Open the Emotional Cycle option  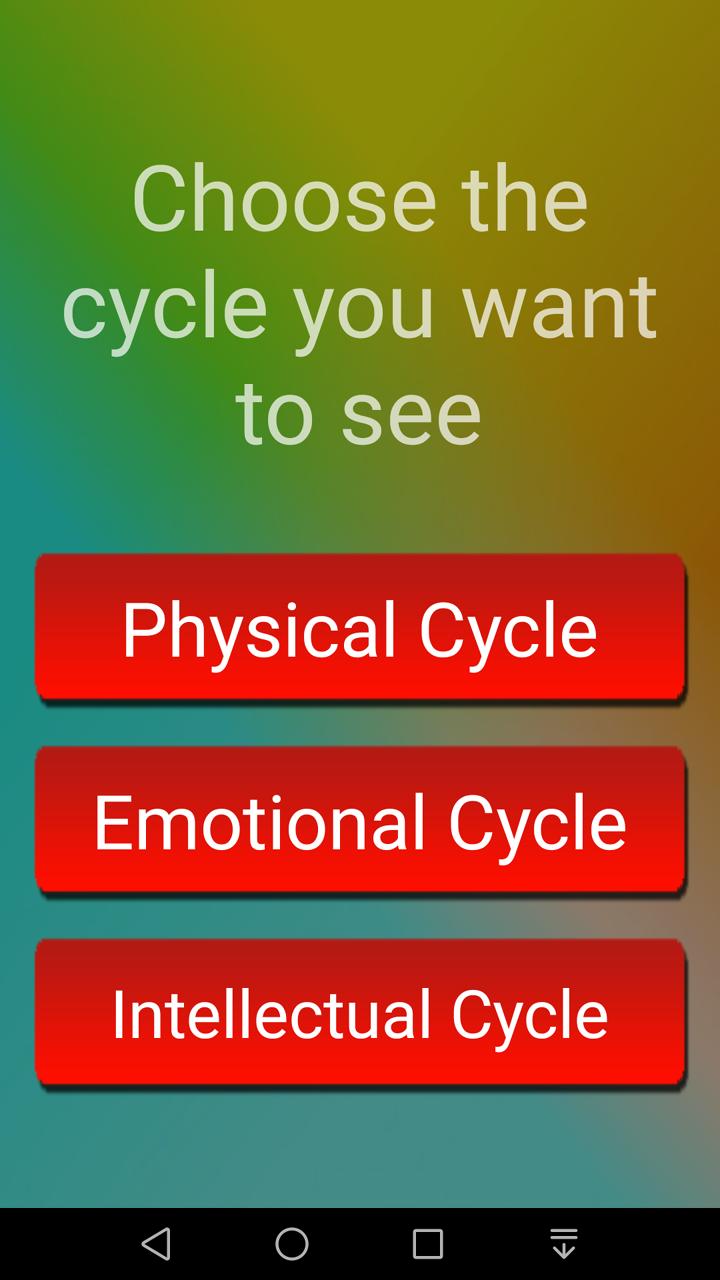click(360, 821)
